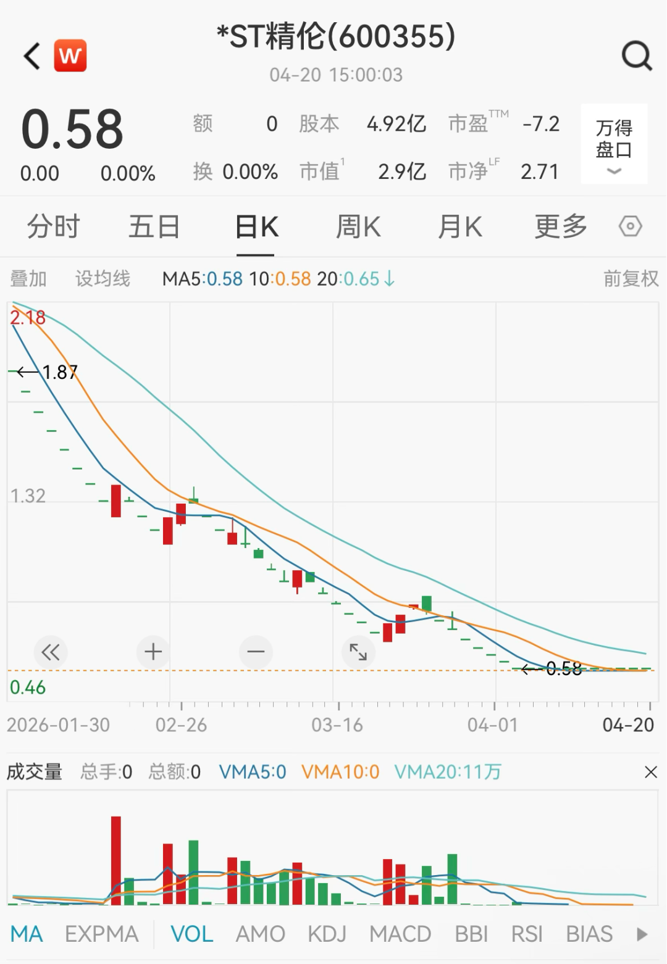Image resolution: width=667 pixels, height=964 pixels.
Task: Switch to the 五日 chart tab
Action: [154, 227]
